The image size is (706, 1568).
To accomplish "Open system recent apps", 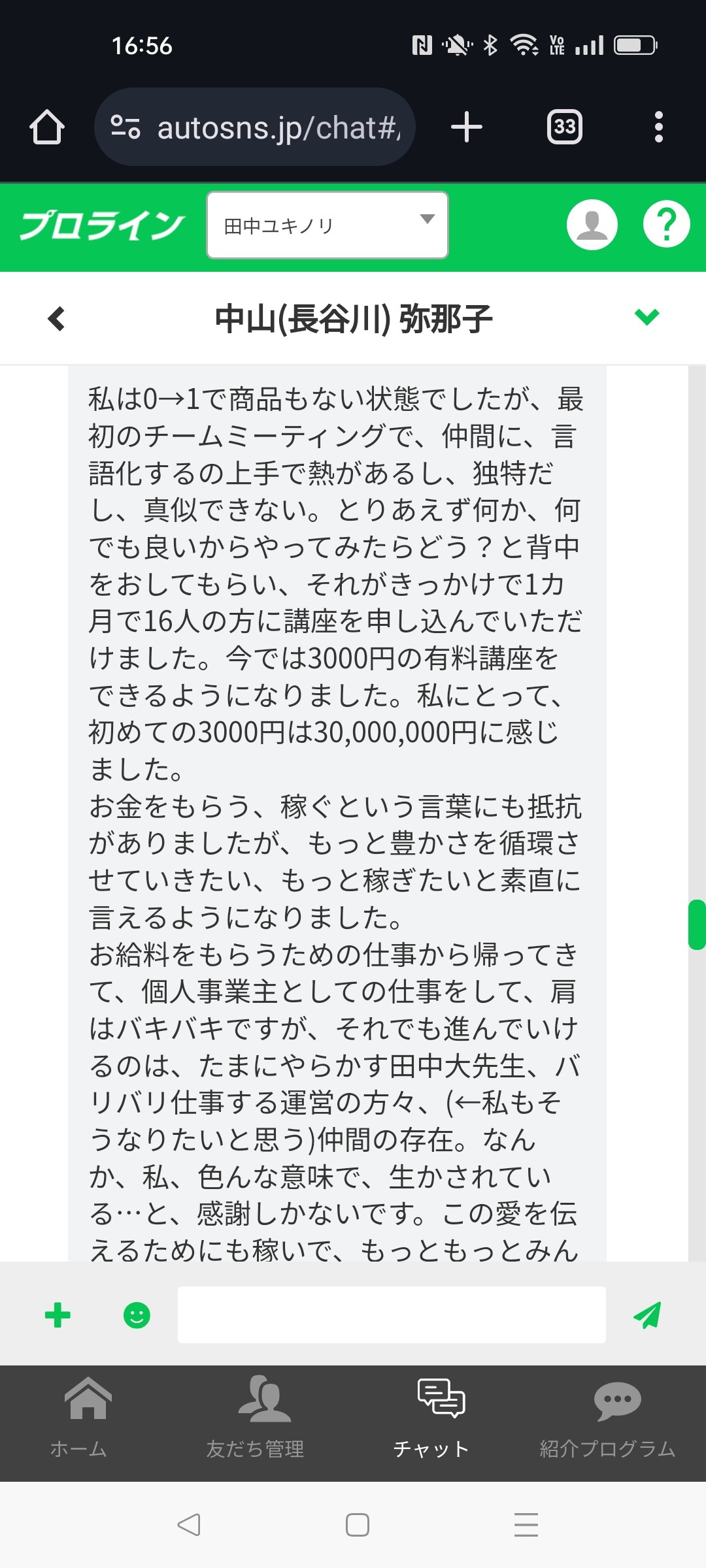I will [x=526, y=1525].
